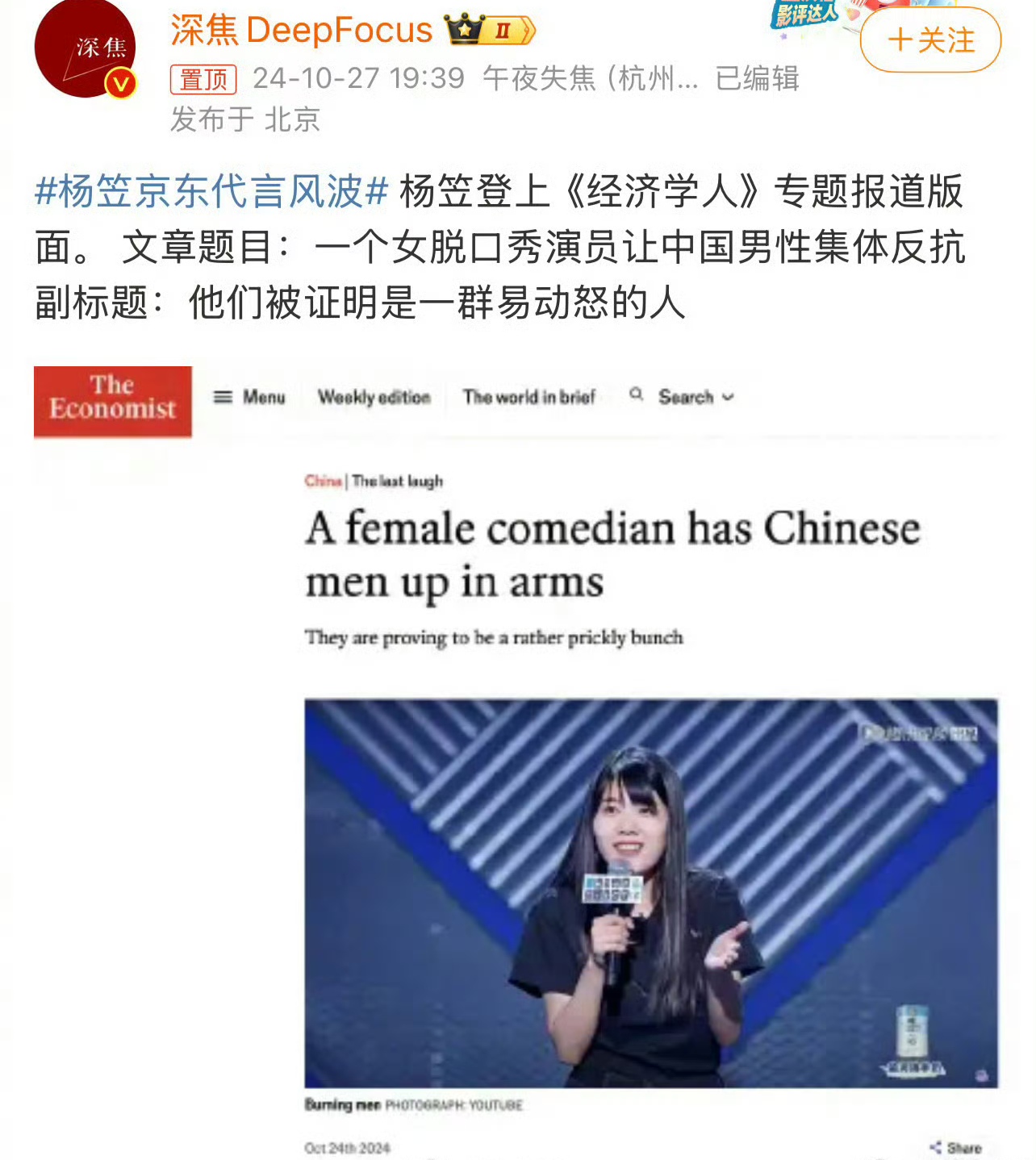This screenshot has height=1160, width=1036.
Task: Open hashtag #杨笠京东代言风波#
Action: coord(212,192)
